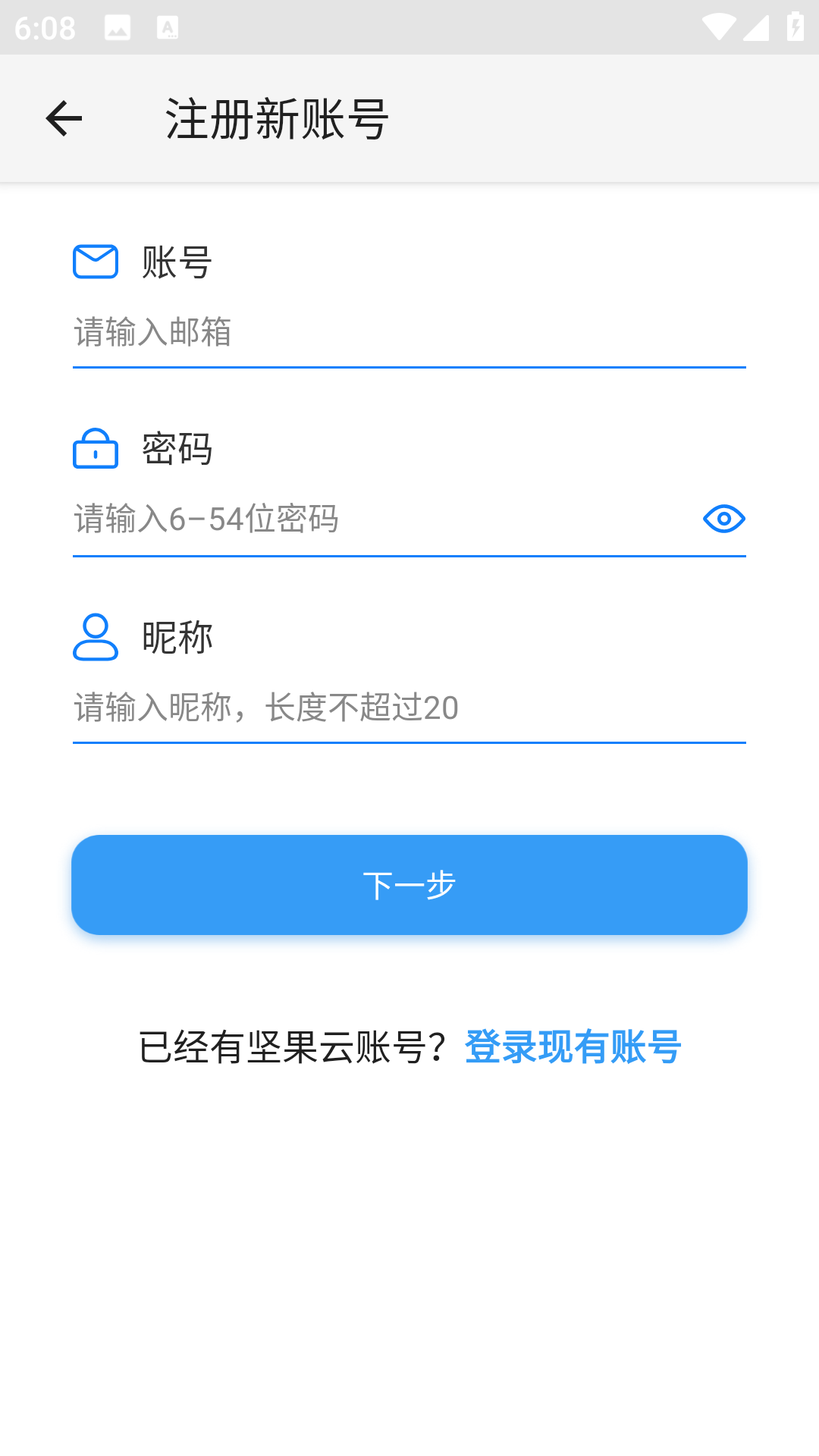Click the screenshot notification icon in status bar

coord(118,29)
